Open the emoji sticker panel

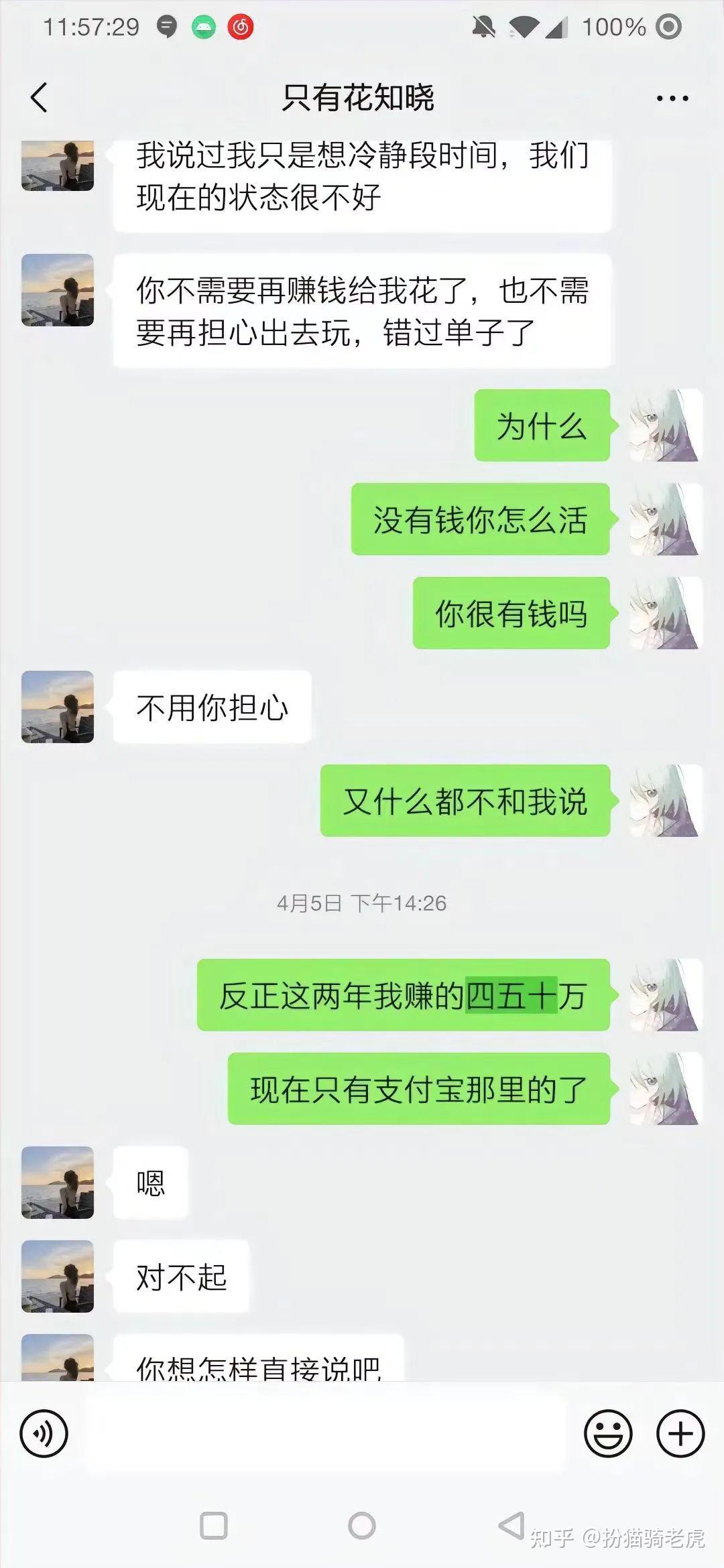coord(608,1434)
